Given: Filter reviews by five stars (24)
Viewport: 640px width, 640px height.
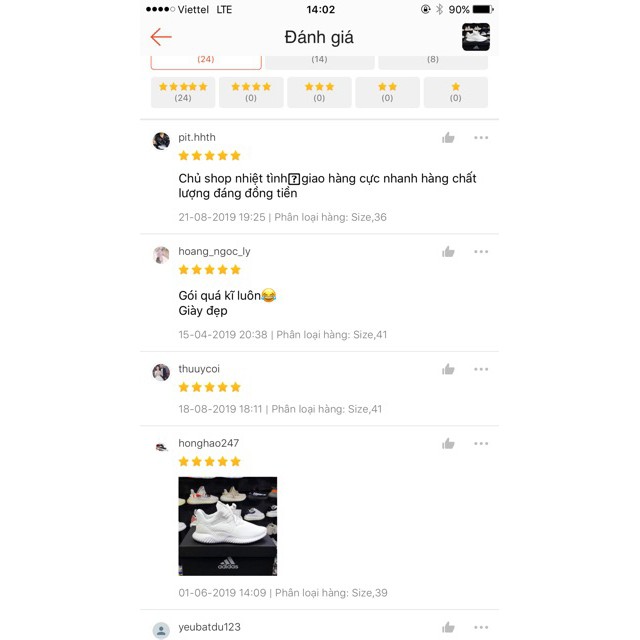Looking at the screenshot, I should point(183,92).
